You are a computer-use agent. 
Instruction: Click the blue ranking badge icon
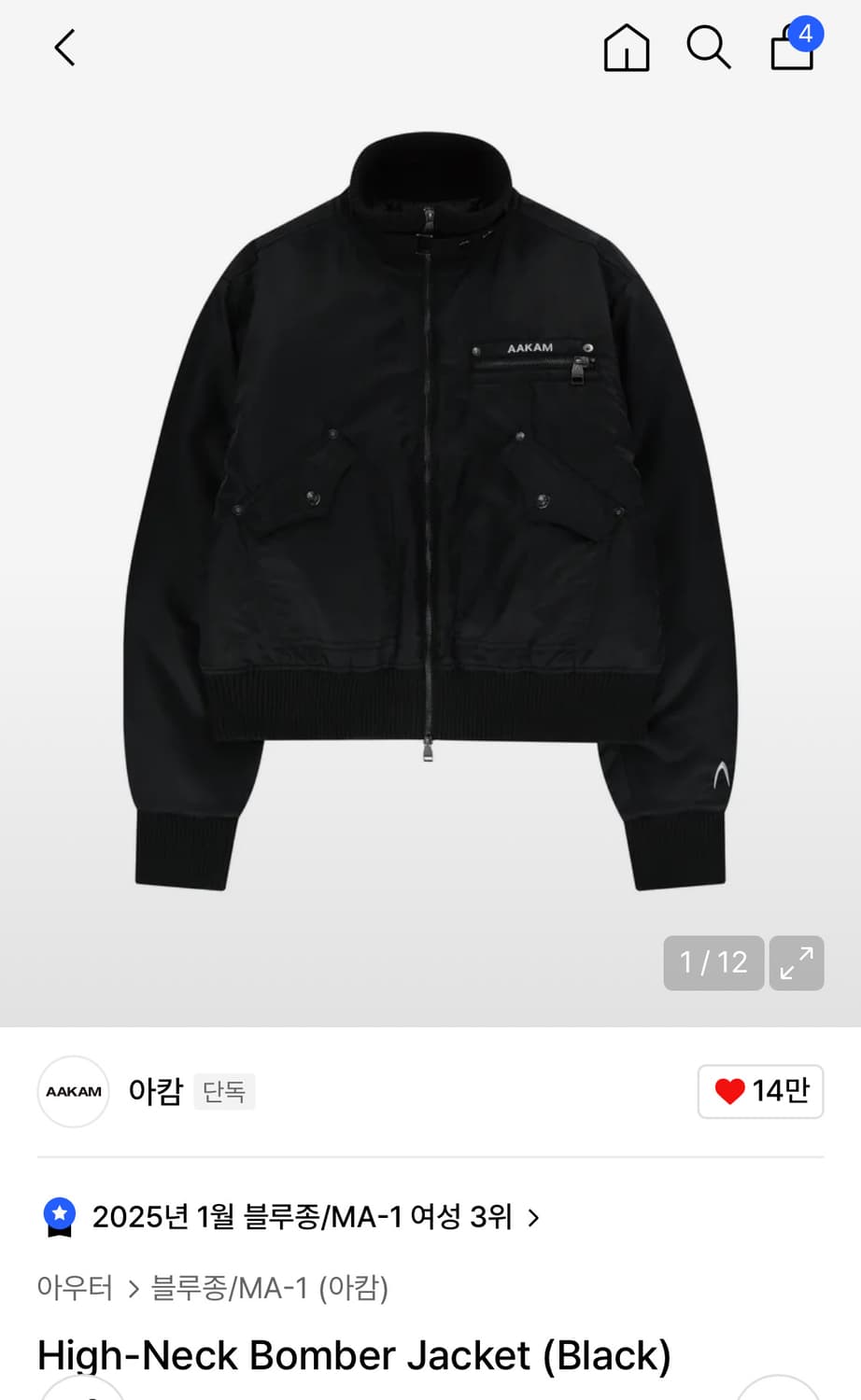click(60, 1216)
